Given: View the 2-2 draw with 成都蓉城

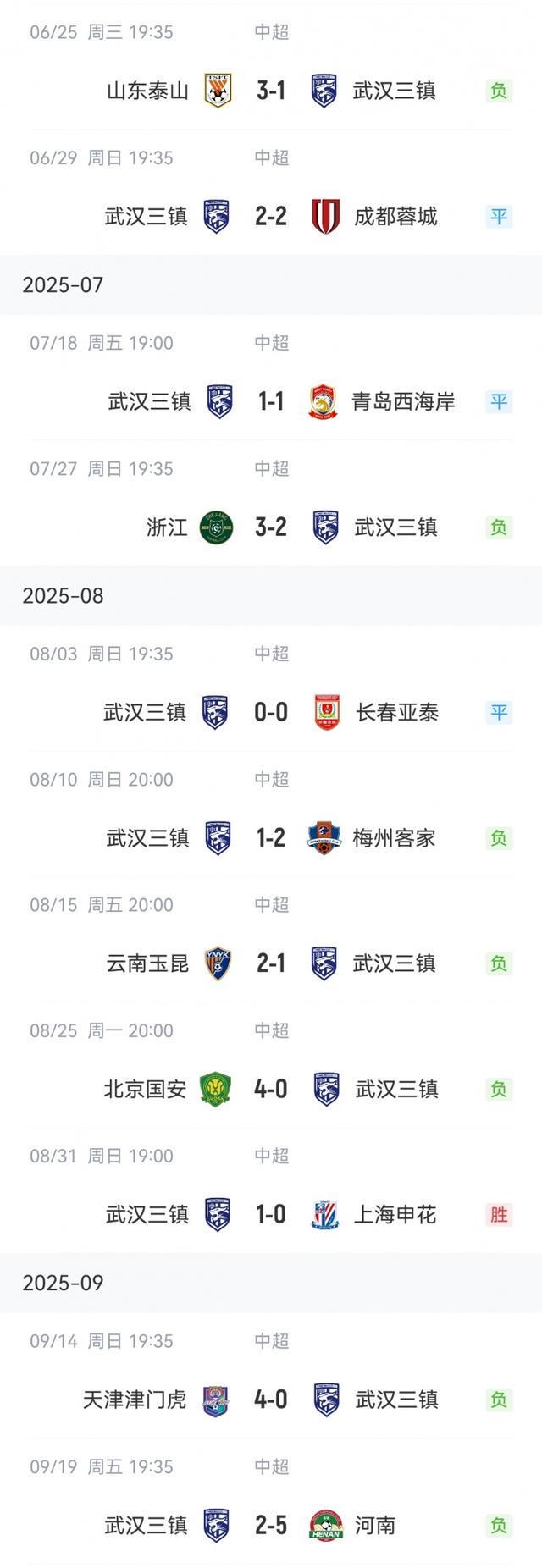Looking at the screenshot, I should [x=271, y=216].
